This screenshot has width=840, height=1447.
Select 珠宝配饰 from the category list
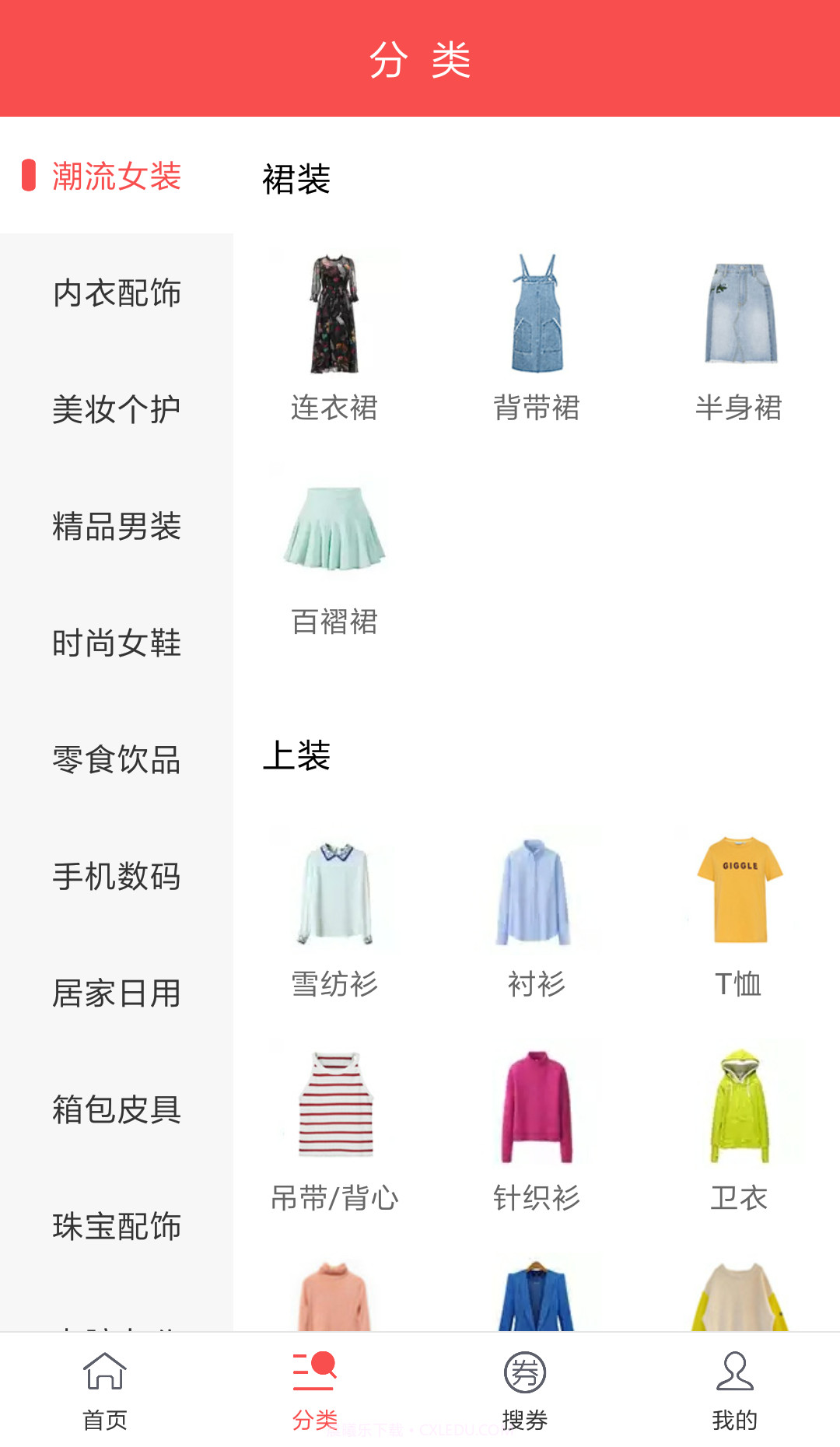click(117, 1228)
